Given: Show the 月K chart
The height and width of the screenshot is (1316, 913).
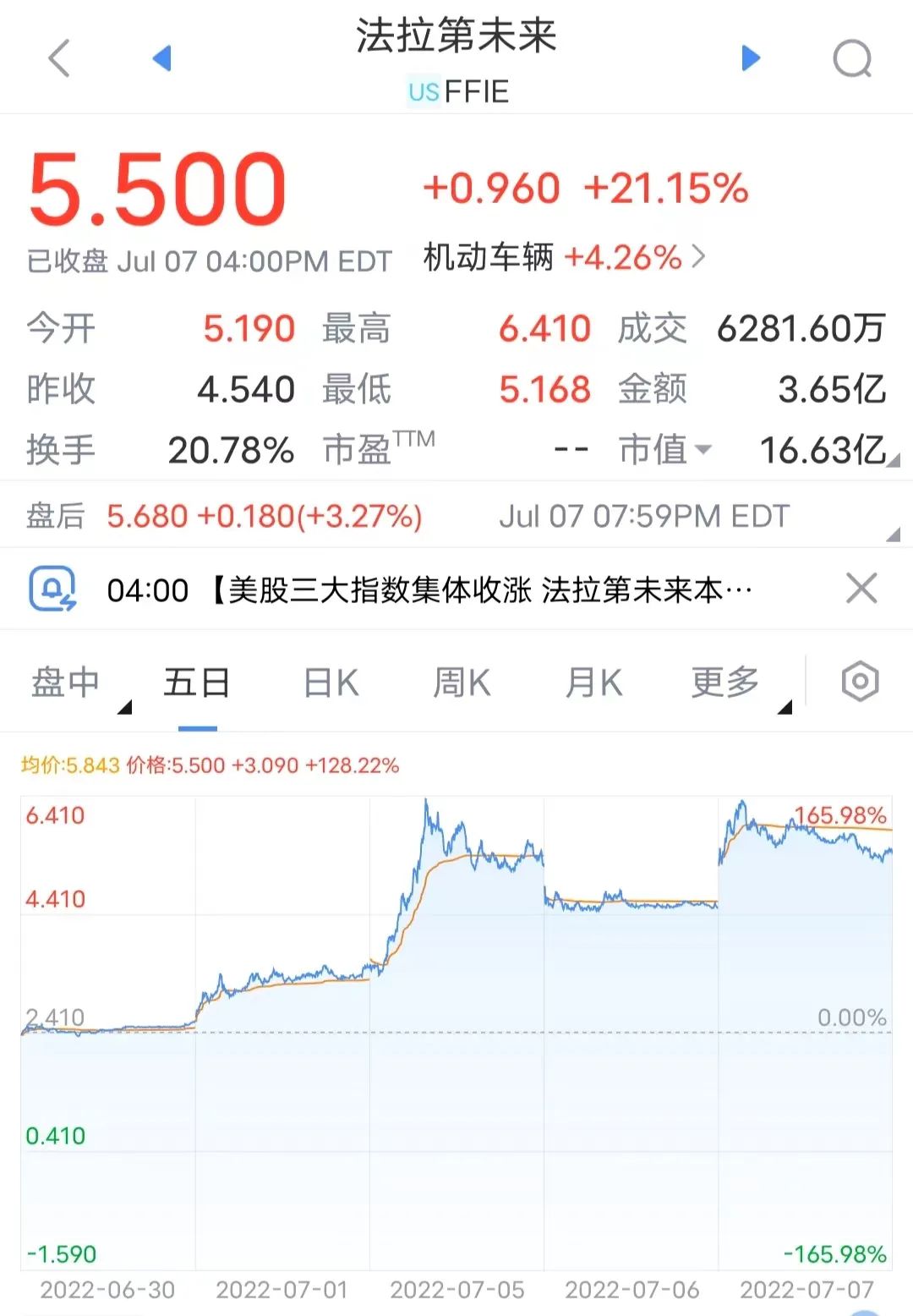Looking at the screenshot, I should 593,682.
